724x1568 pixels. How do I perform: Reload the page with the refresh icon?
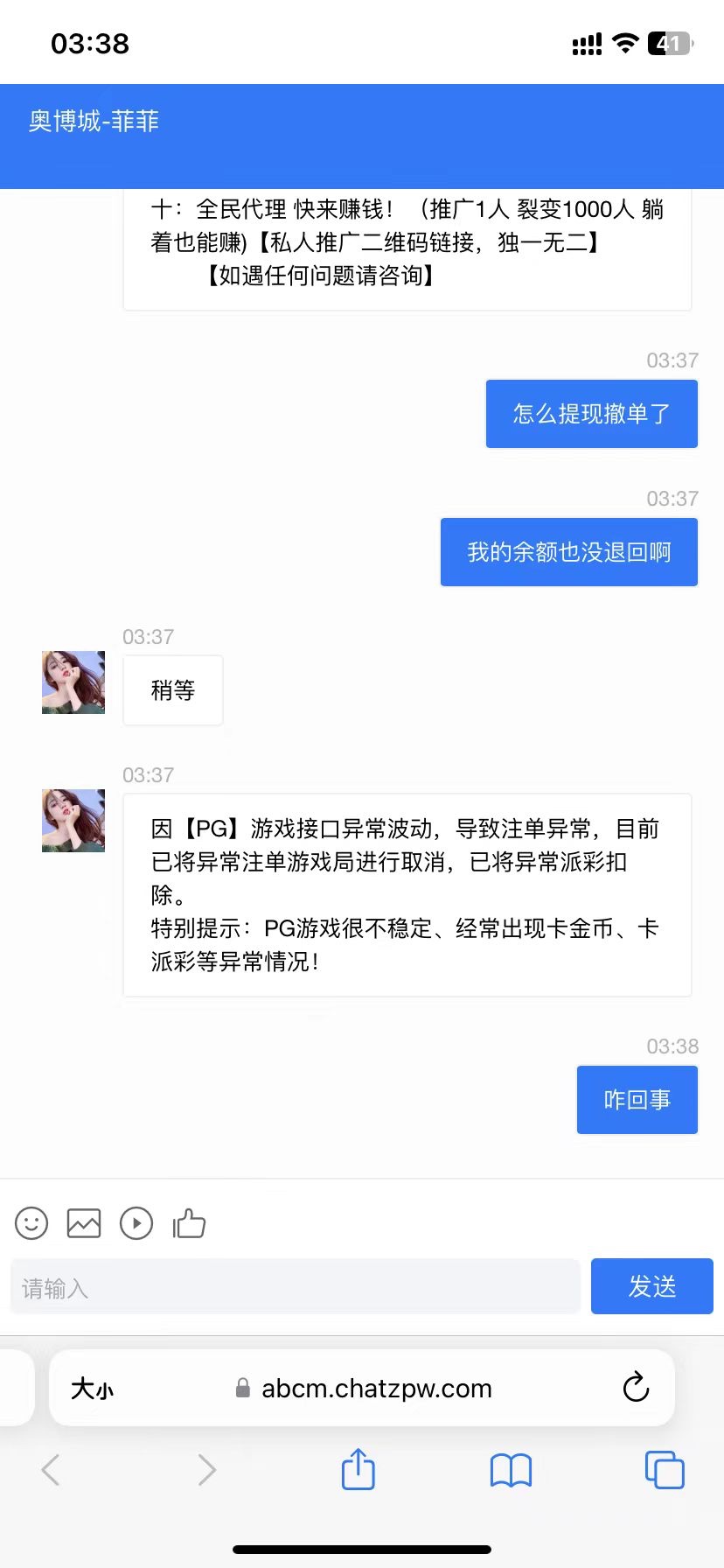point(635,1388)
